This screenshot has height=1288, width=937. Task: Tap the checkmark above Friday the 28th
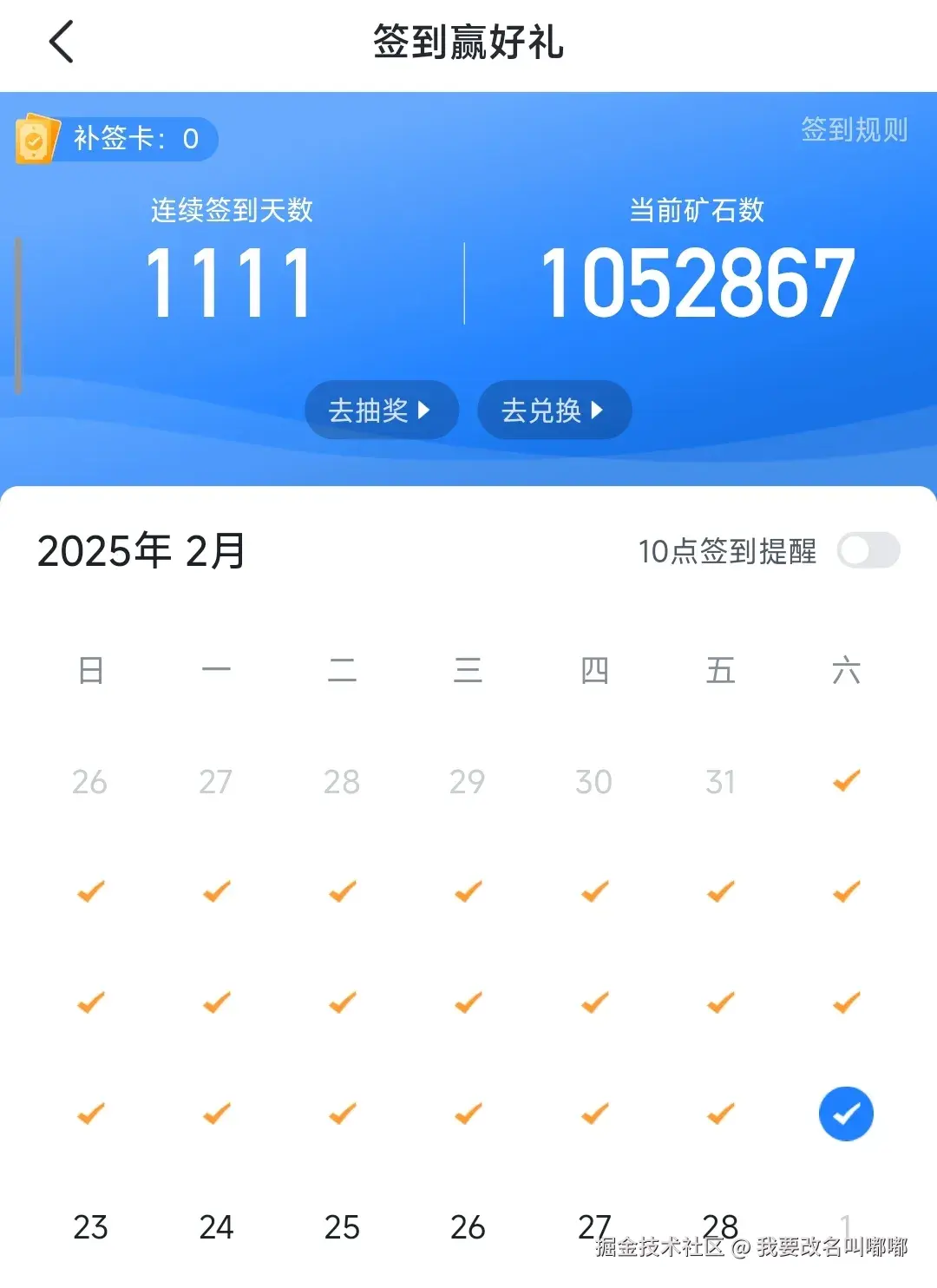719,1114
